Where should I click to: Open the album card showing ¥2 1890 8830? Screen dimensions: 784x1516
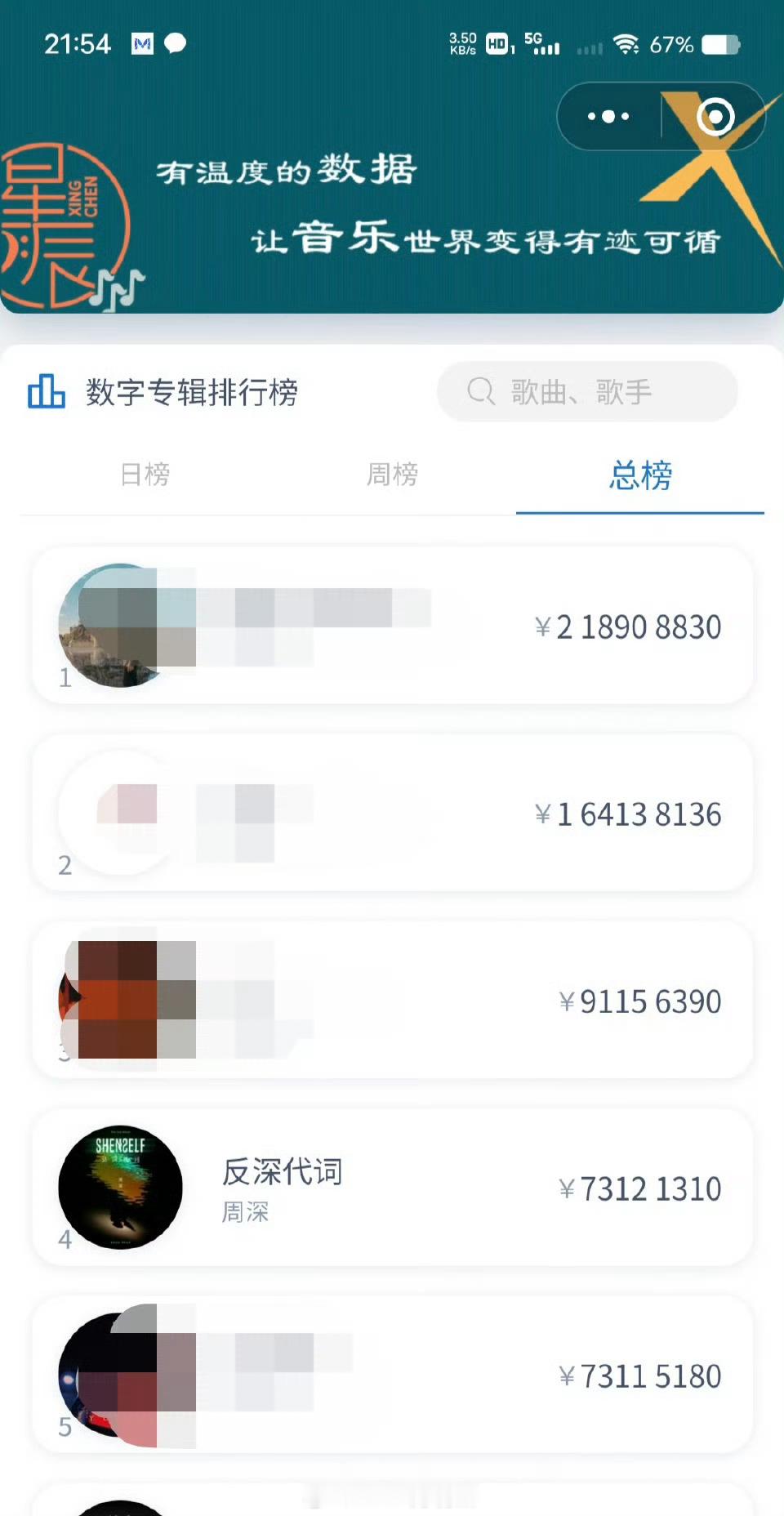coord(392,626)
